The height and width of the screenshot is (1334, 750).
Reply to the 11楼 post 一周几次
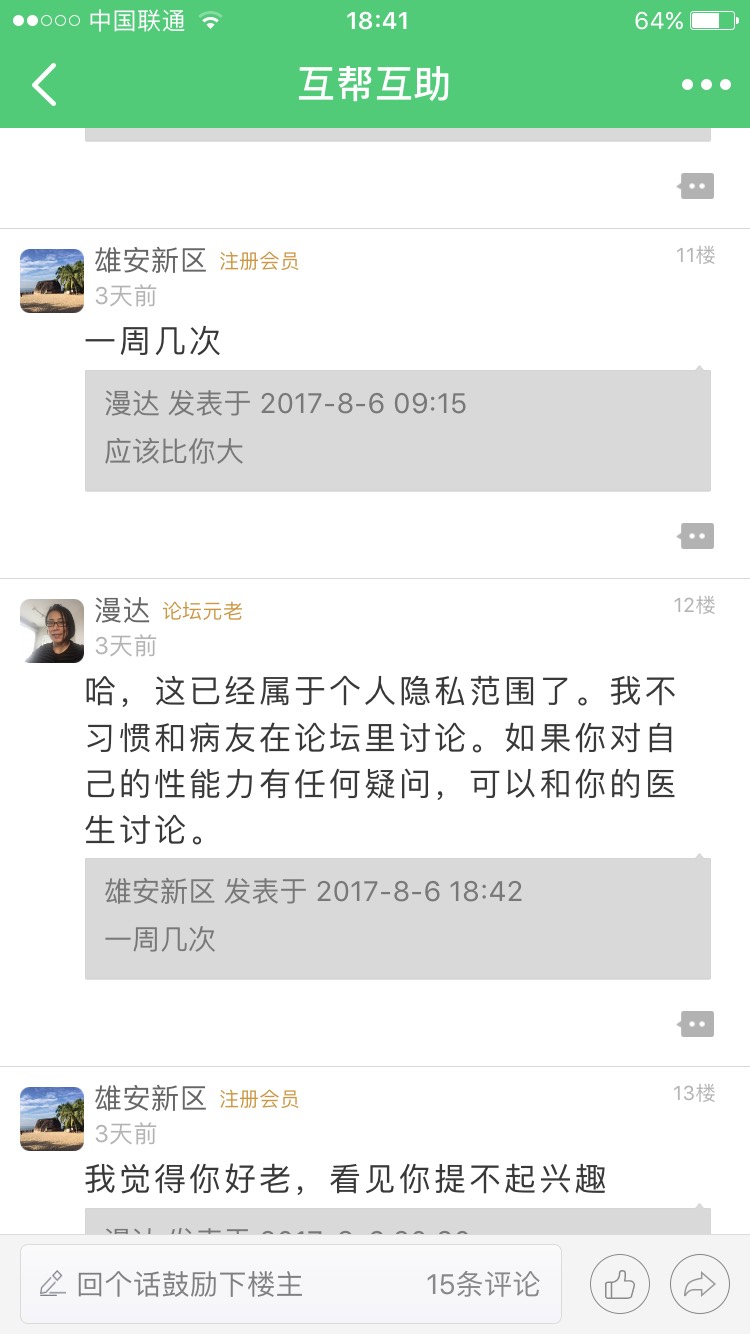point(697,536)
